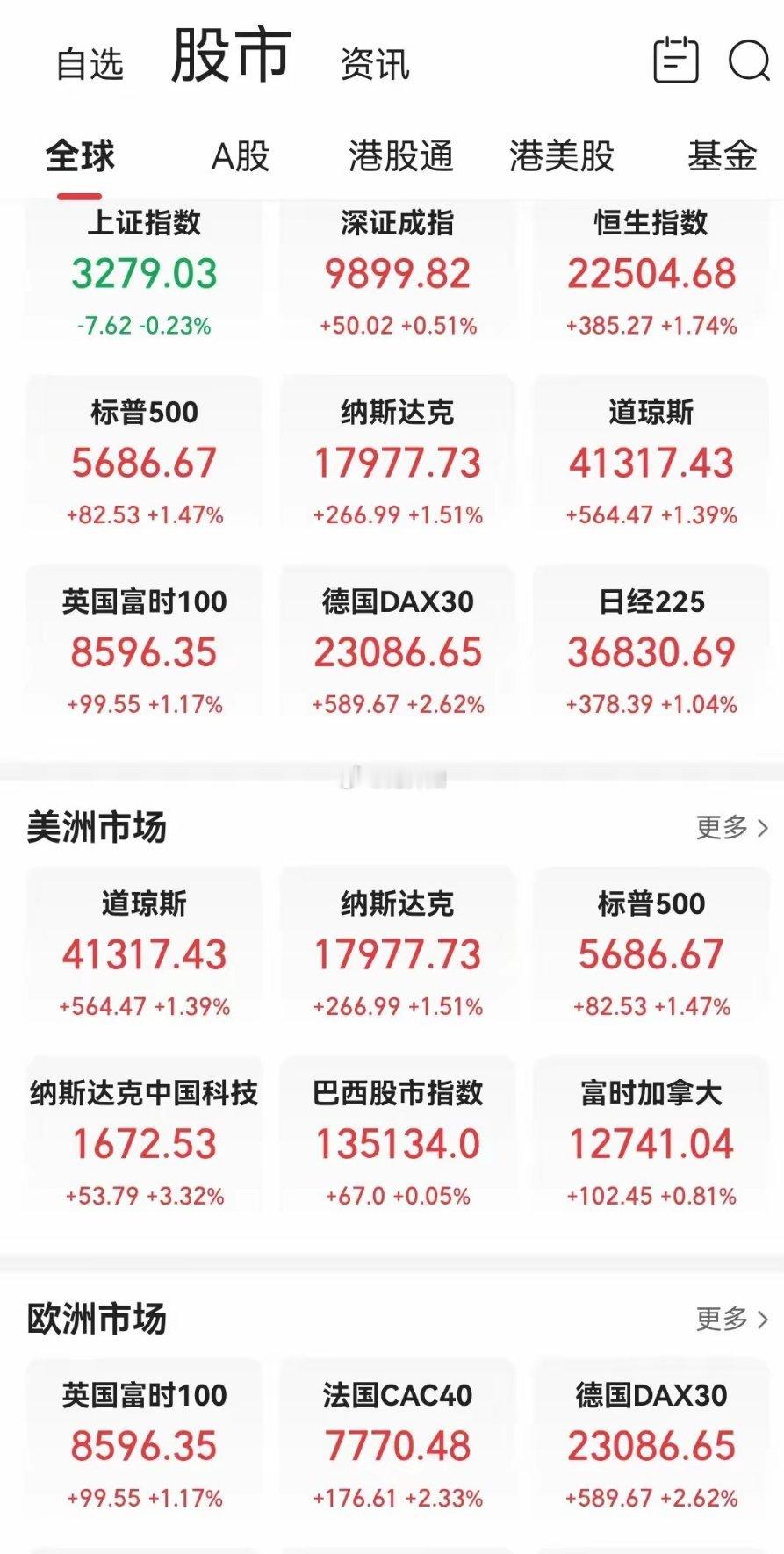Open the 上证指数 index card
The width and height of the screenshot is (784, 1554).
144,272
